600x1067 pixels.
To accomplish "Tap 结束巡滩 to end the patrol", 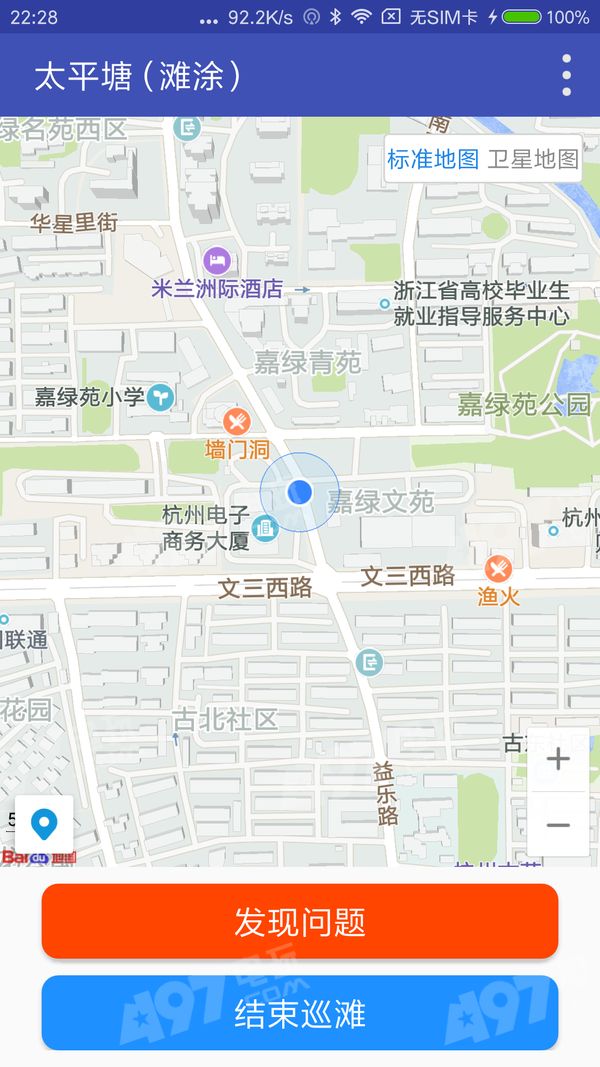I will 300,1013.
